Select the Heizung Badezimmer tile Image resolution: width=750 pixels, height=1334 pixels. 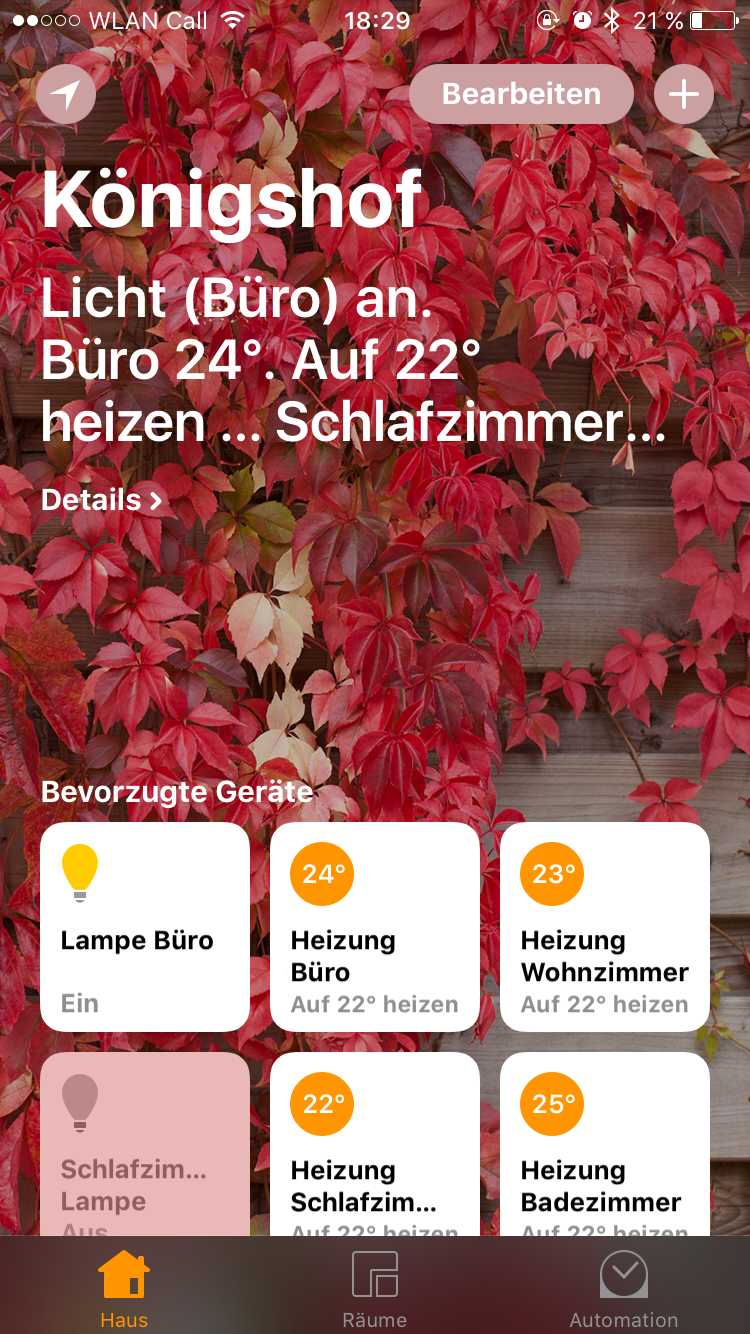605,1144
